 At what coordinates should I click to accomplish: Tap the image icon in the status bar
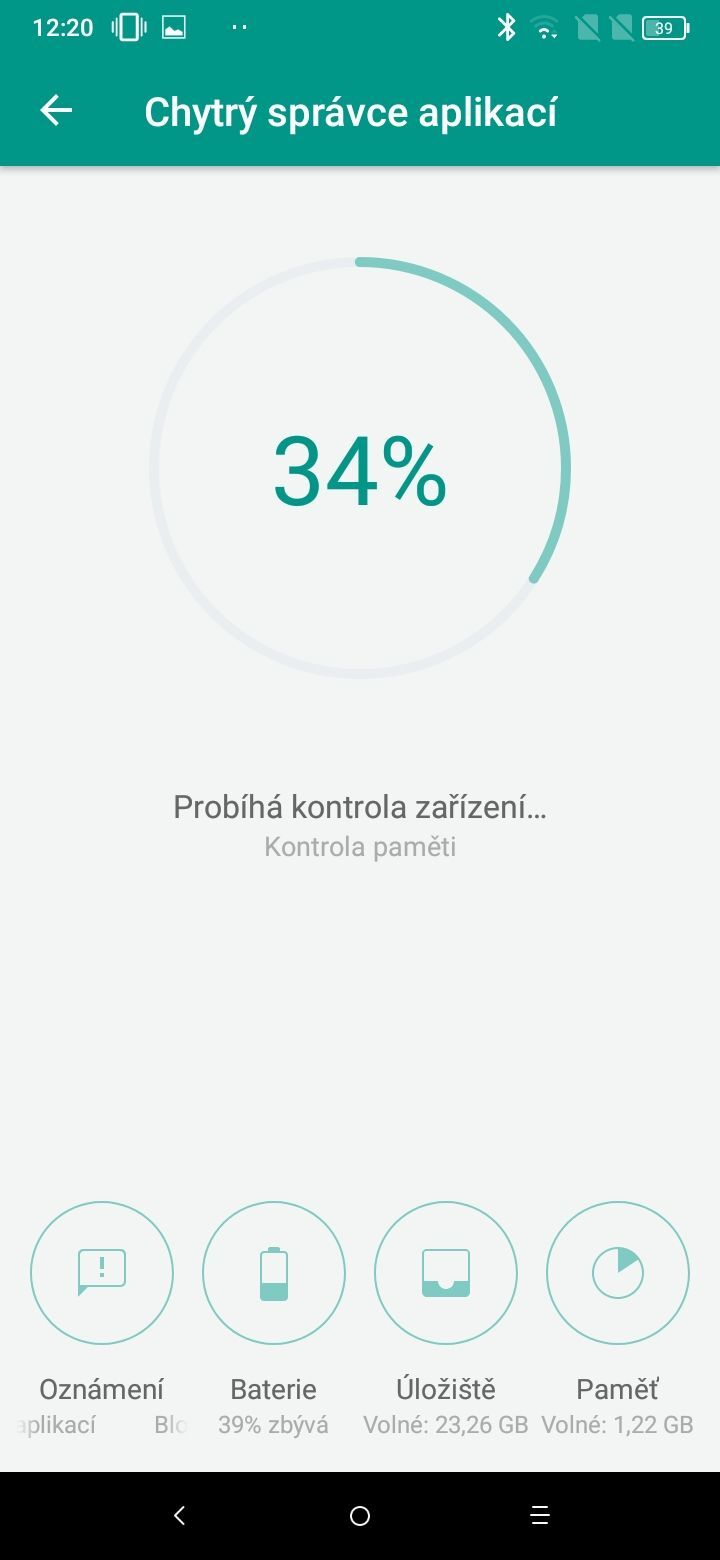point(172,27)
